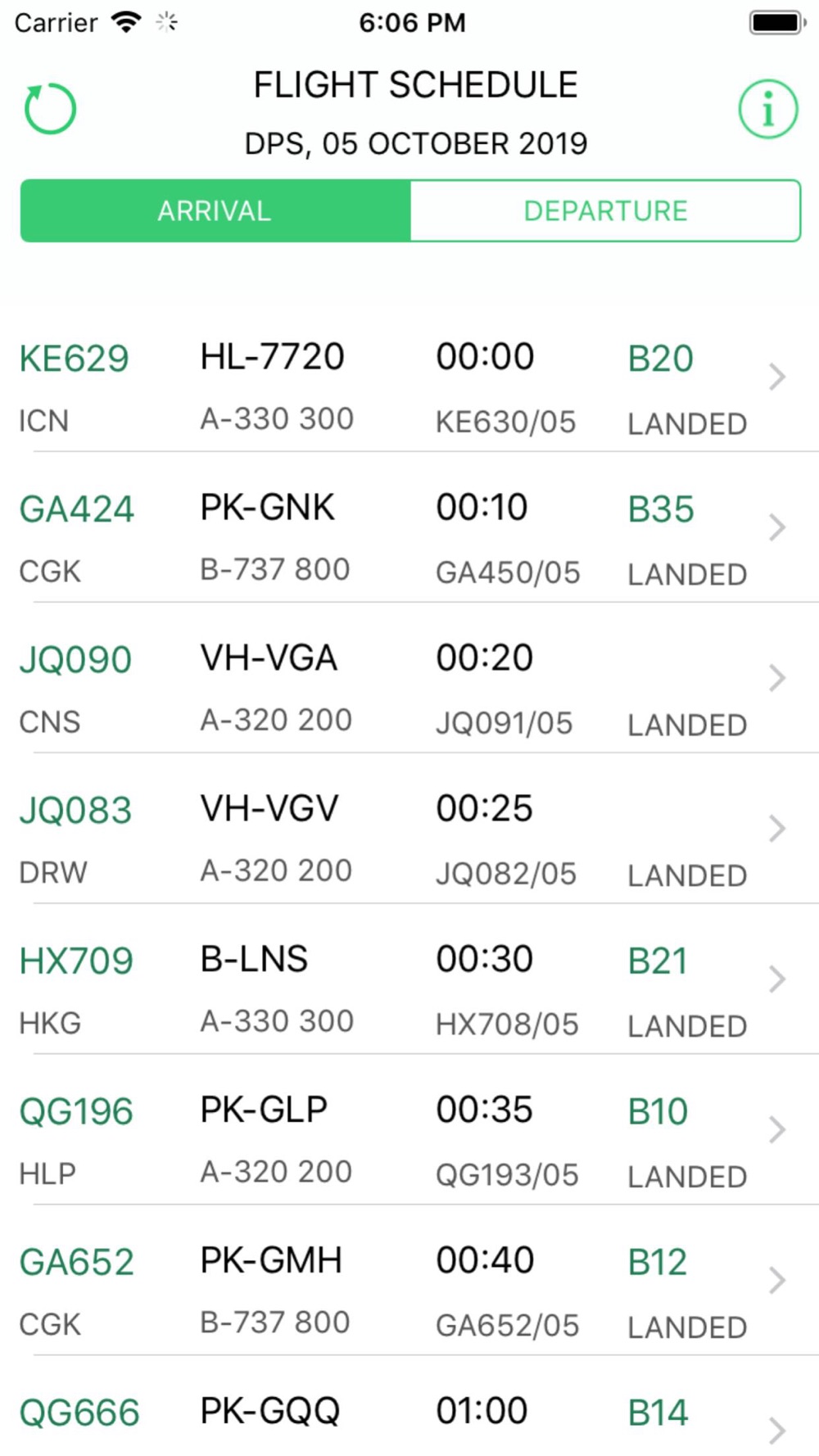Image resolution: width=819 pixels, height=1456 pixels.
Task: Refresh the flight schedule
Action: [x=50, y=109]
